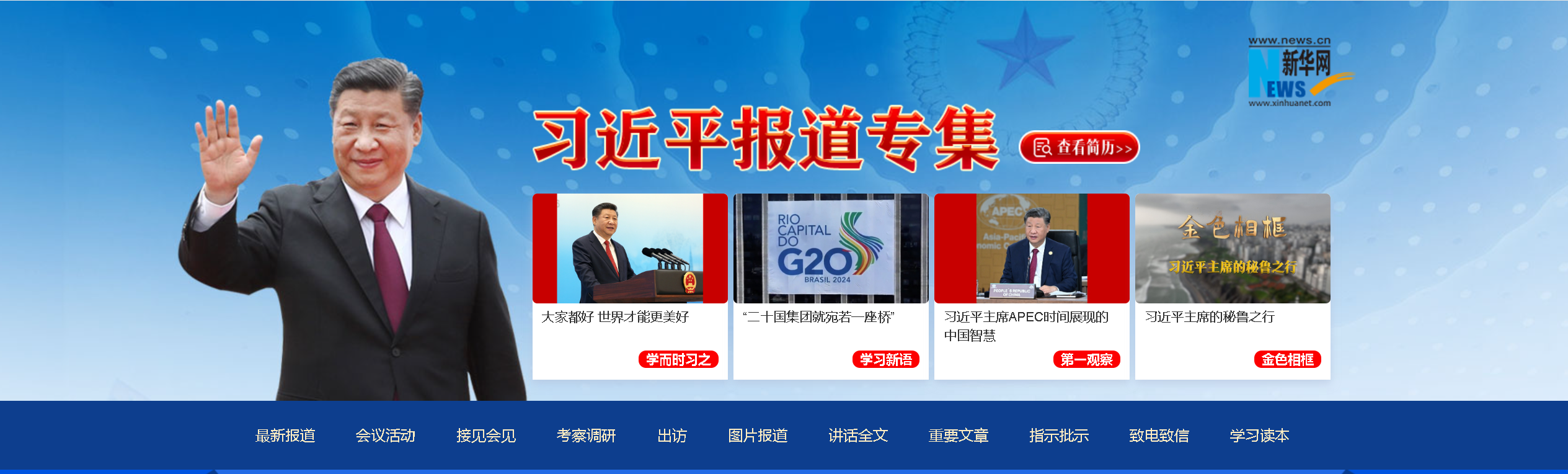Tap the 学习新语 tag
The width and height of the screenshot is (1568, 474).
pyautogui.click(x=885, y=360)
